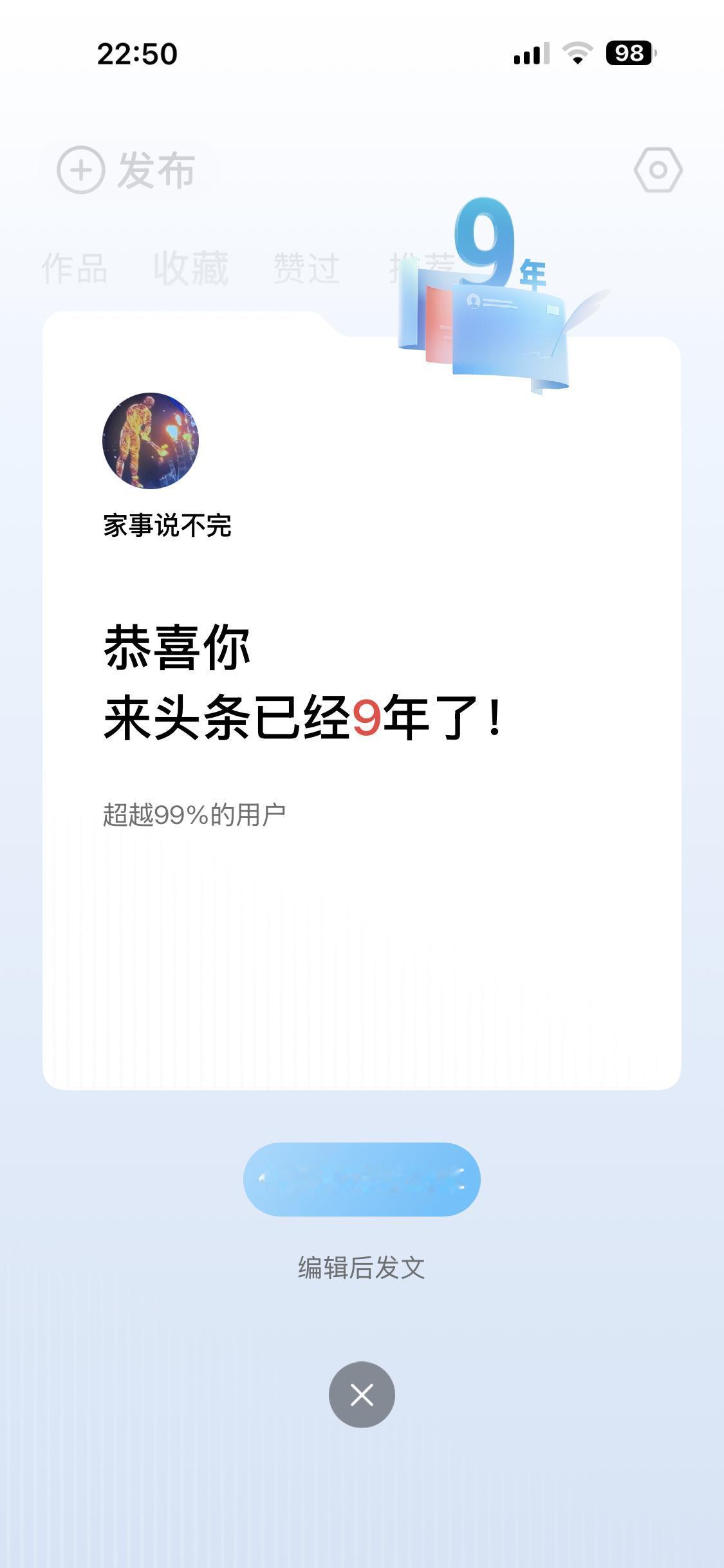Open the settings gear icon top right
Viewport: 724px width, 1568px height.
click(658, 169)
